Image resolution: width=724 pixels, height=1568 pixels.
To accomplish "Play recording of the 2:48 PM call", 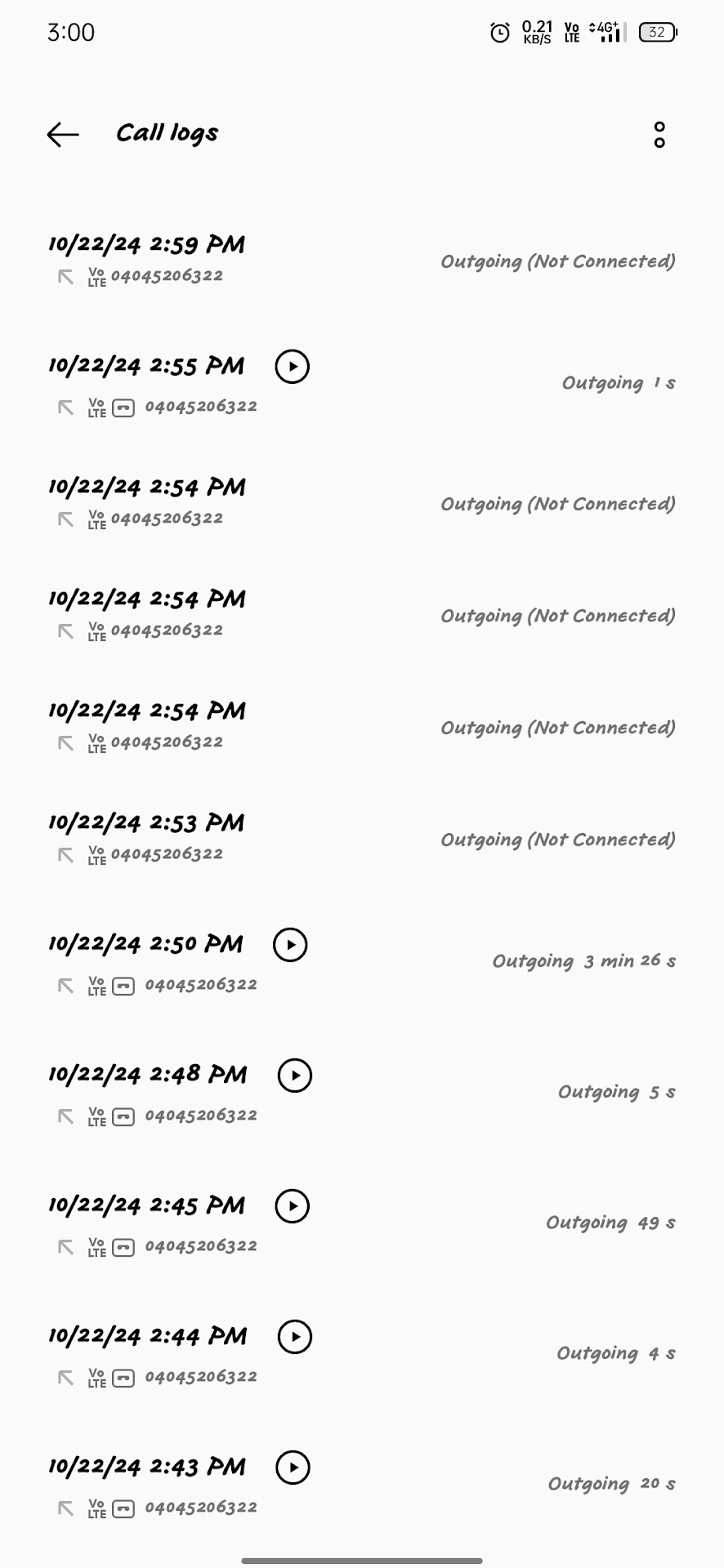I will pyautogui.click(x=295, y=1076).
